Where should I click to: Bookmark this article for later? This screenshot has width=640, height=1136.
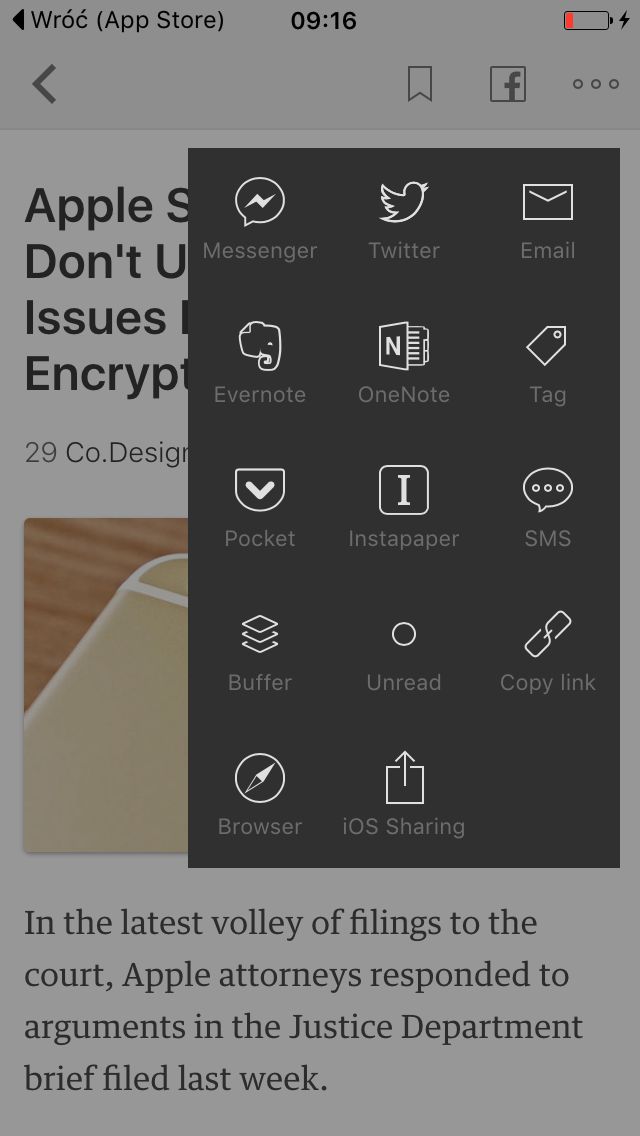point(420,84)
